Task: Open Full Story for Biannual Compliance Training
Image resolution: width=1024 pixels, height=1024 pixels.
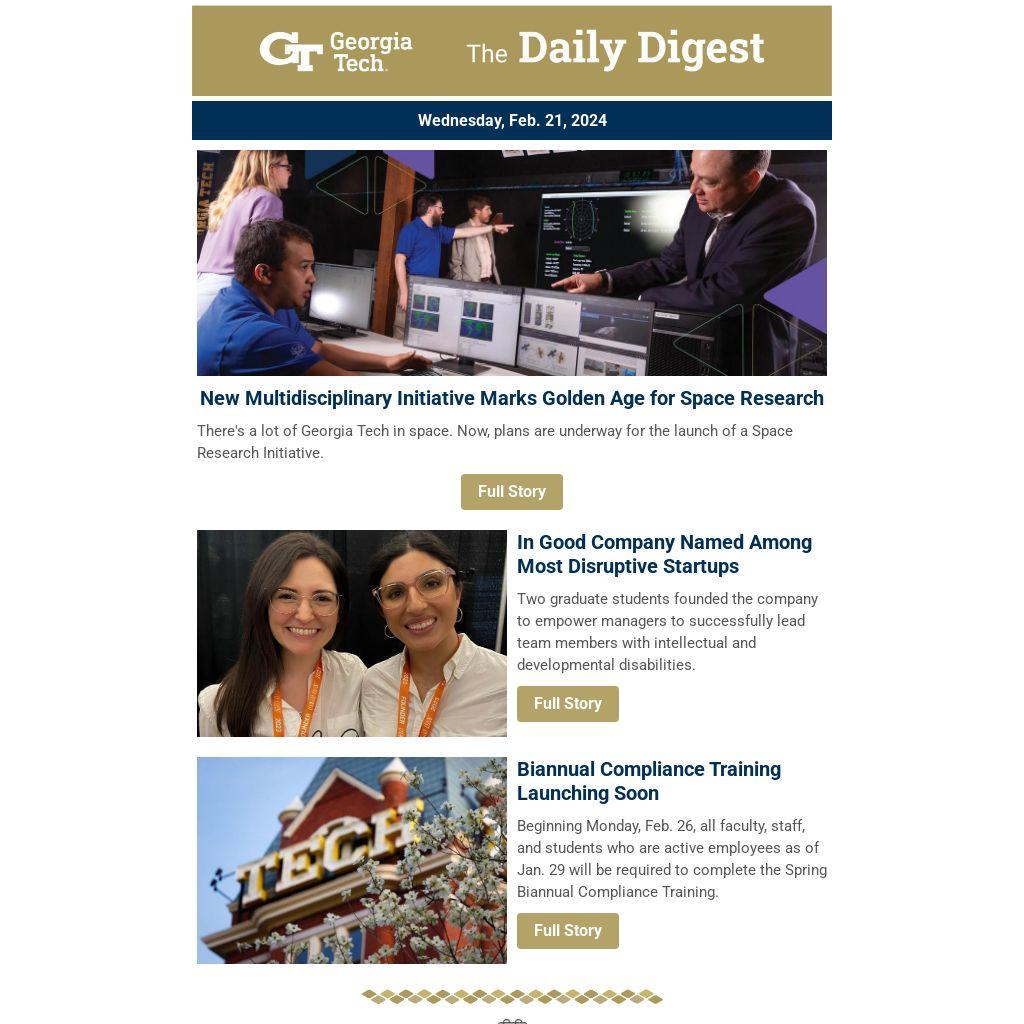Action: [567, 930]
